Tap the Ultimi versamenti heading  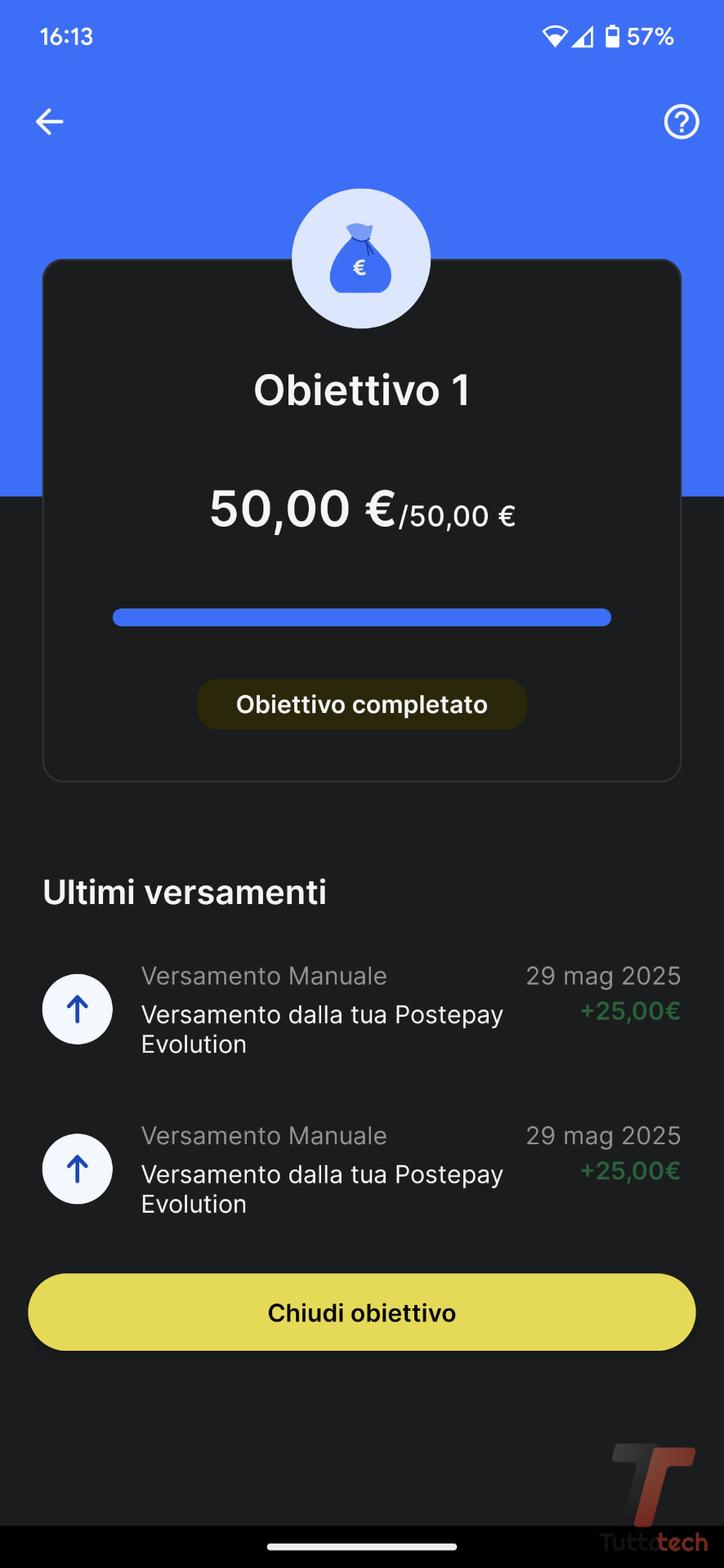[185, 892]
